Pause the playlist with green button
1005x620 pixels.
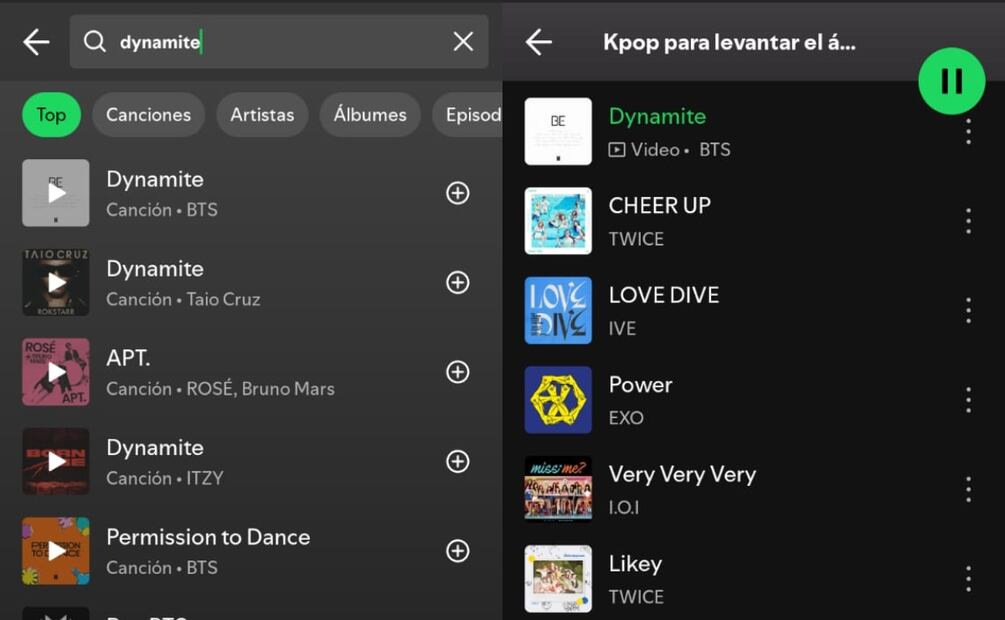(951, 81)
